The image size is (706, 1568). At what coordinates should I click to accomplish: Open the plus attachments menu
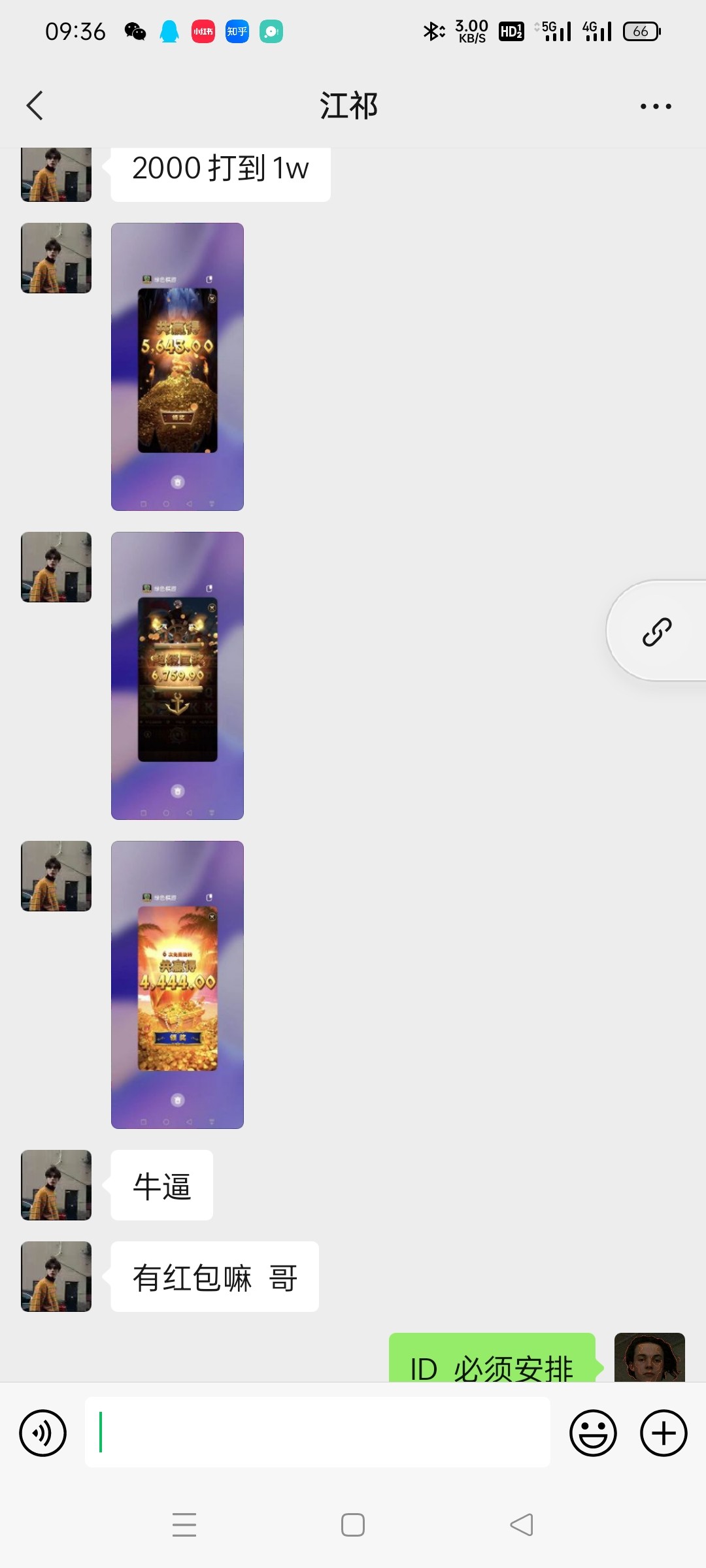[664, 1433]
